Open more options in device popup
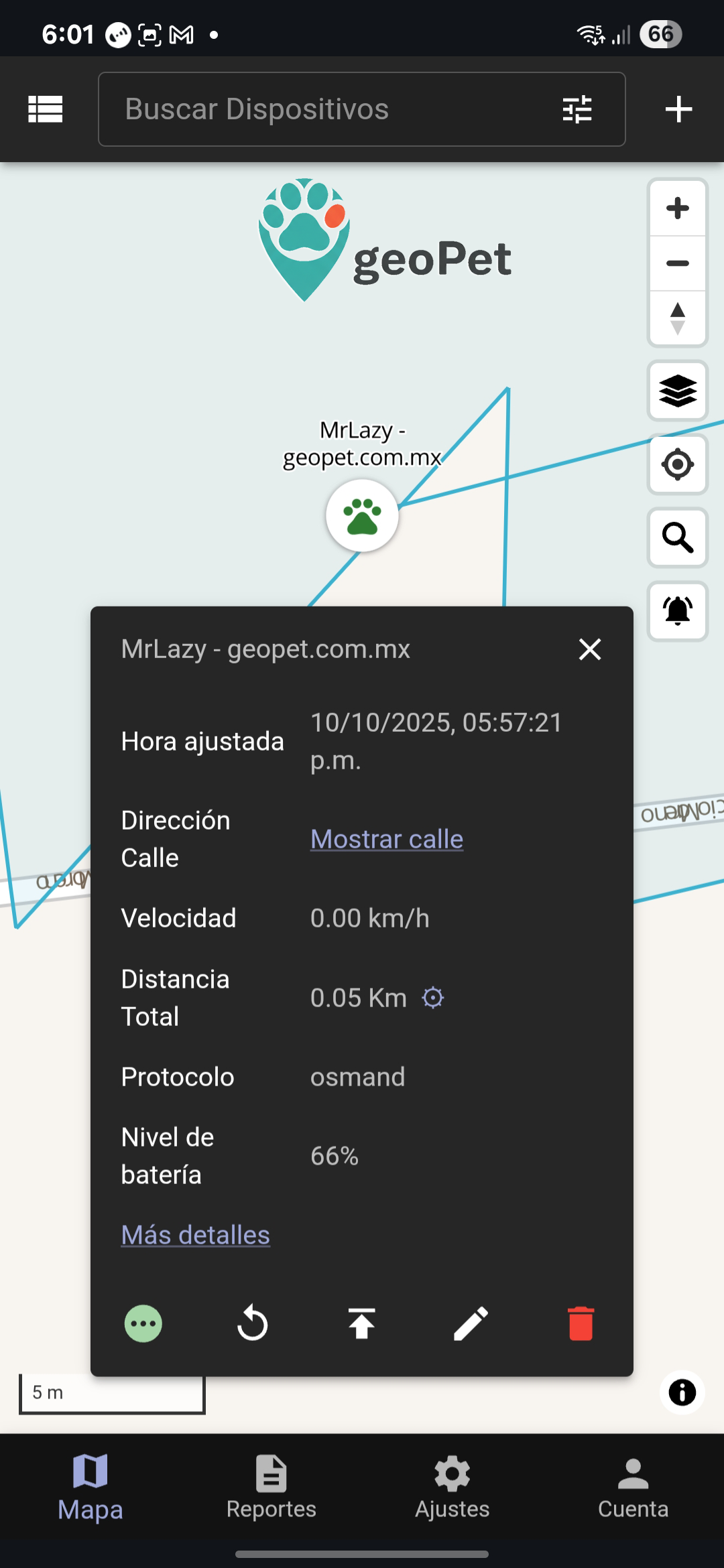 tap(143, 1323)
